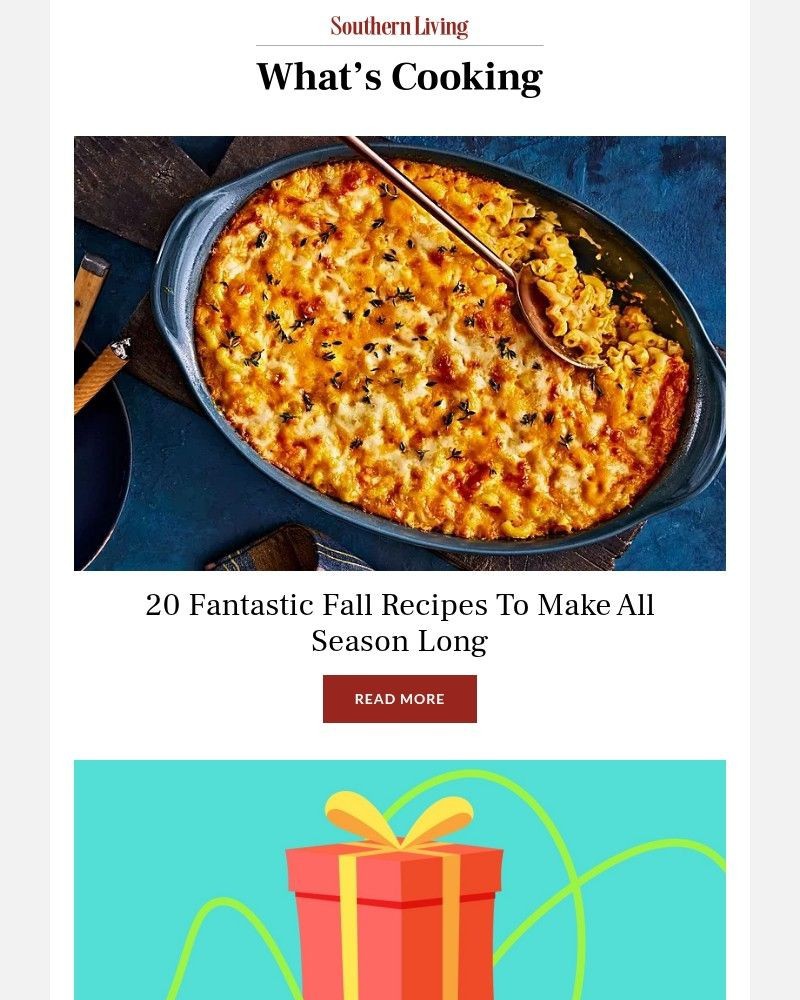Click inside the READ MORE red button
The width and height of the screenshot is (800, 1000).
pos(400,699)
